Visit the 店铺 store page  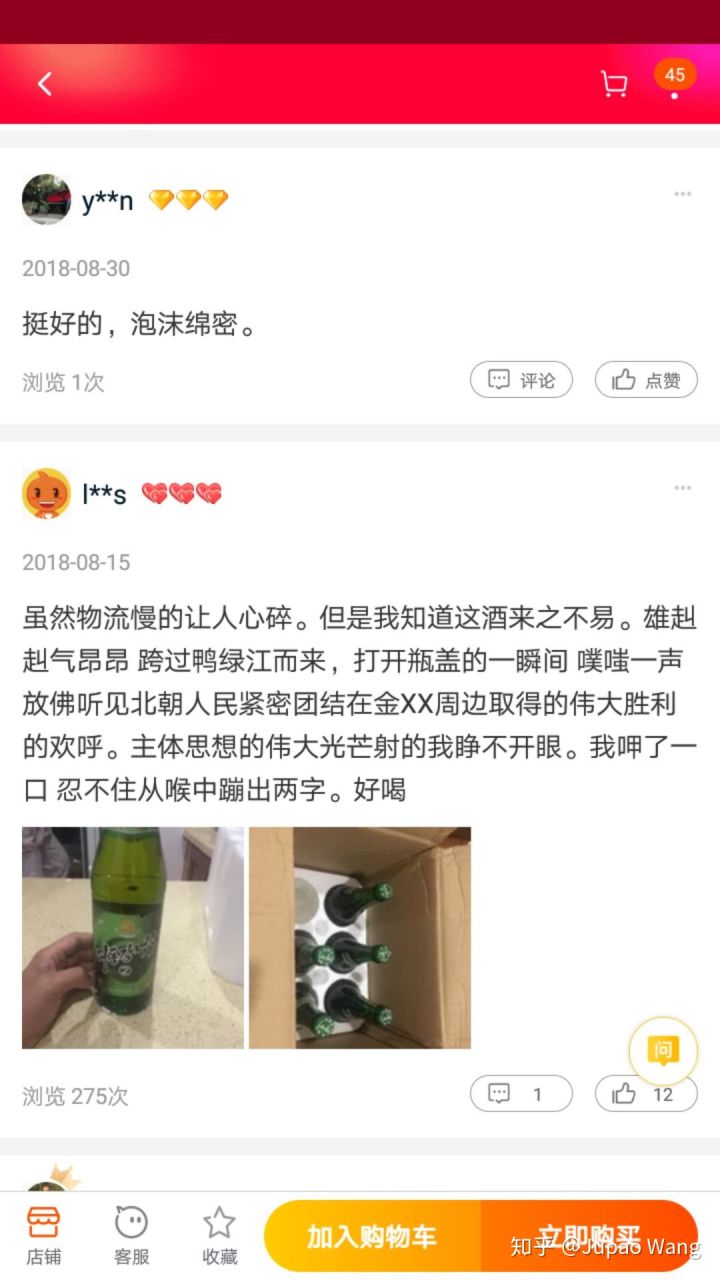tap(44, 1236)
